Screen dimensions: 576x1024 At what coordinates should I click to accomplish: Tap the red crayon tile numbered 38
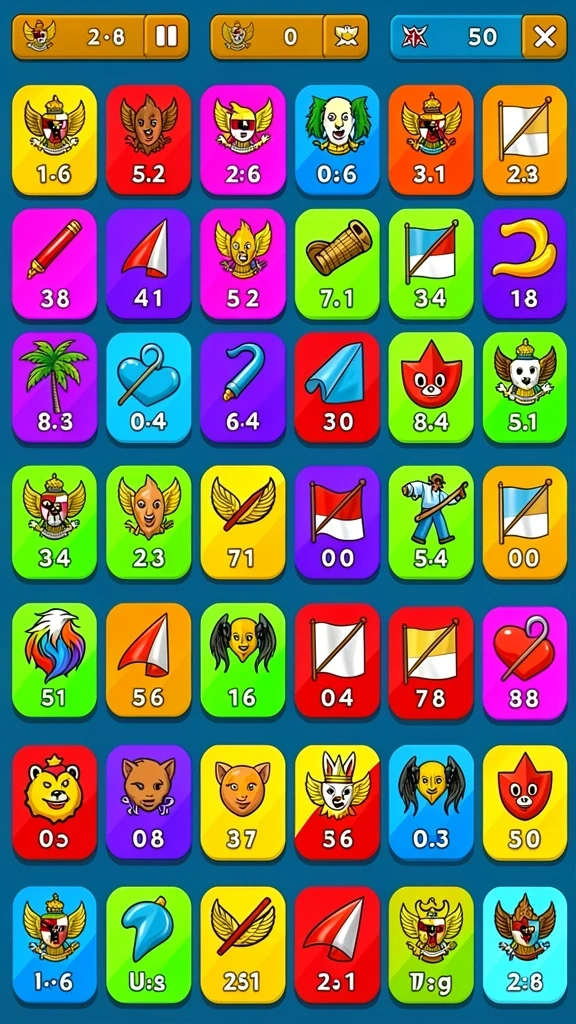pyautogui.click(x=54, y=264)
